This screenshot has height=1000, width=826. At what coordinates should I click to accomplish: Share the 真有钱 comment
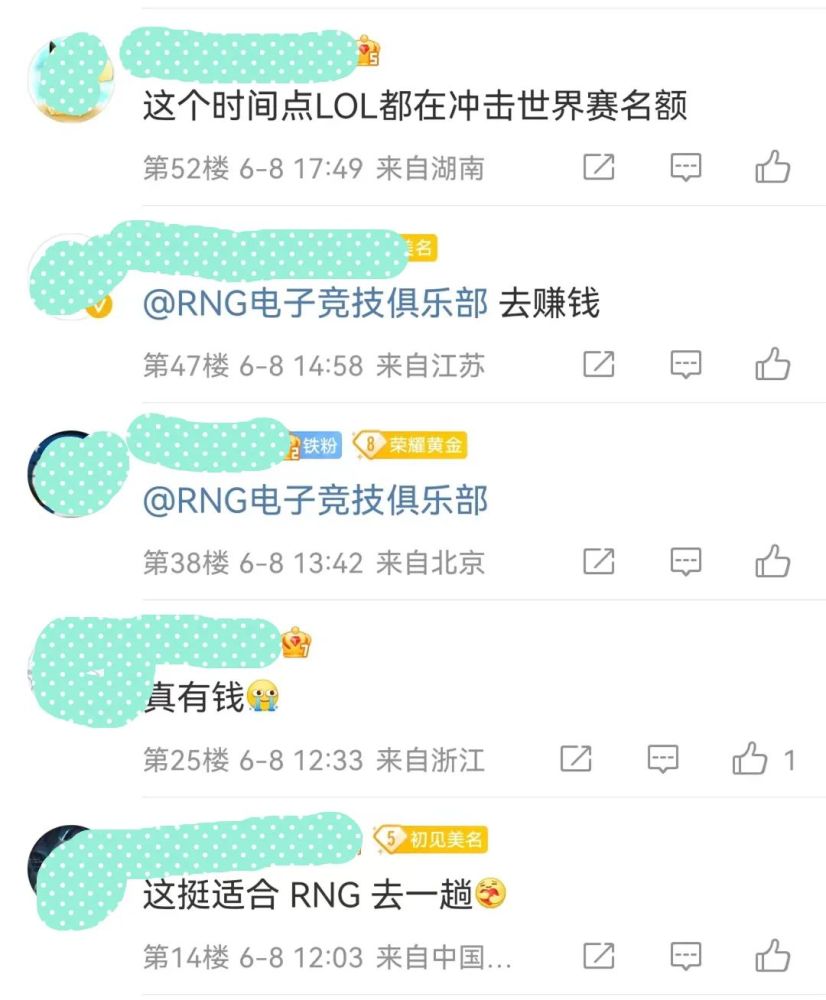pyautogui.click(x=576, y=759)
